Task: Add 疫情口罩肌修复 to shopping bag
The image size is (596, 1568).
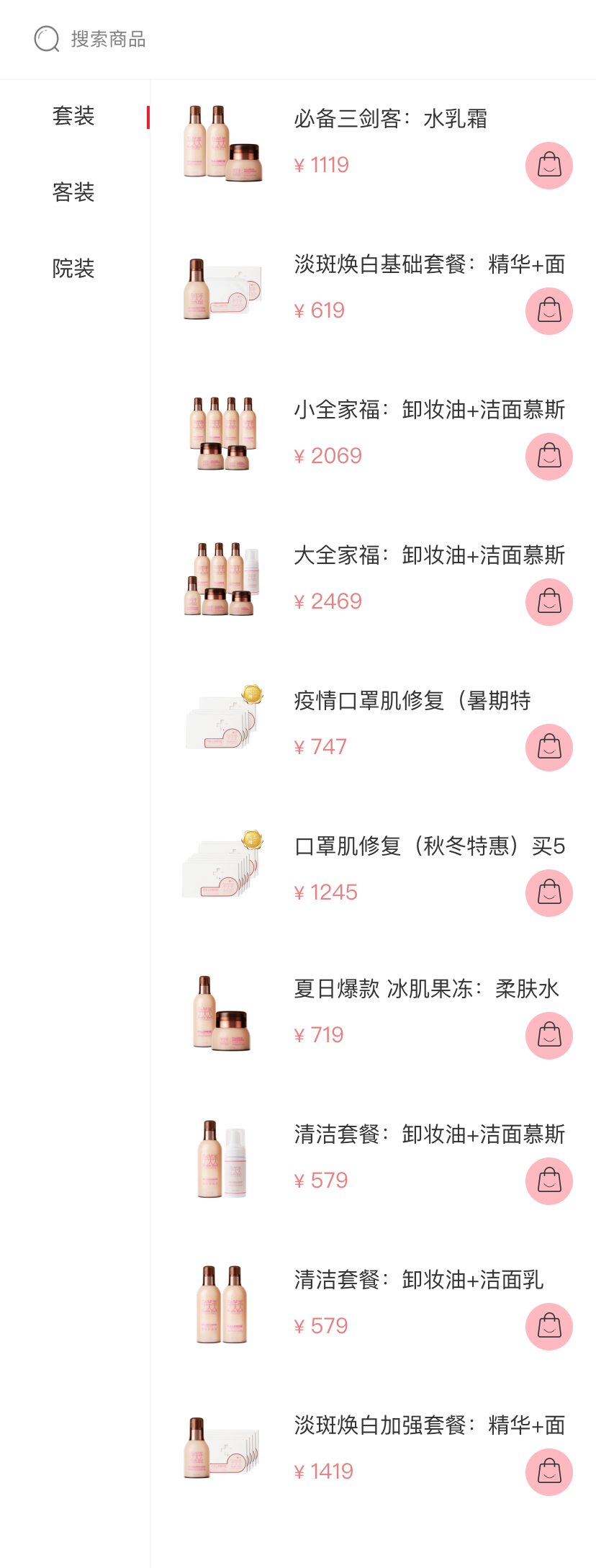Action: pos(549,748)
